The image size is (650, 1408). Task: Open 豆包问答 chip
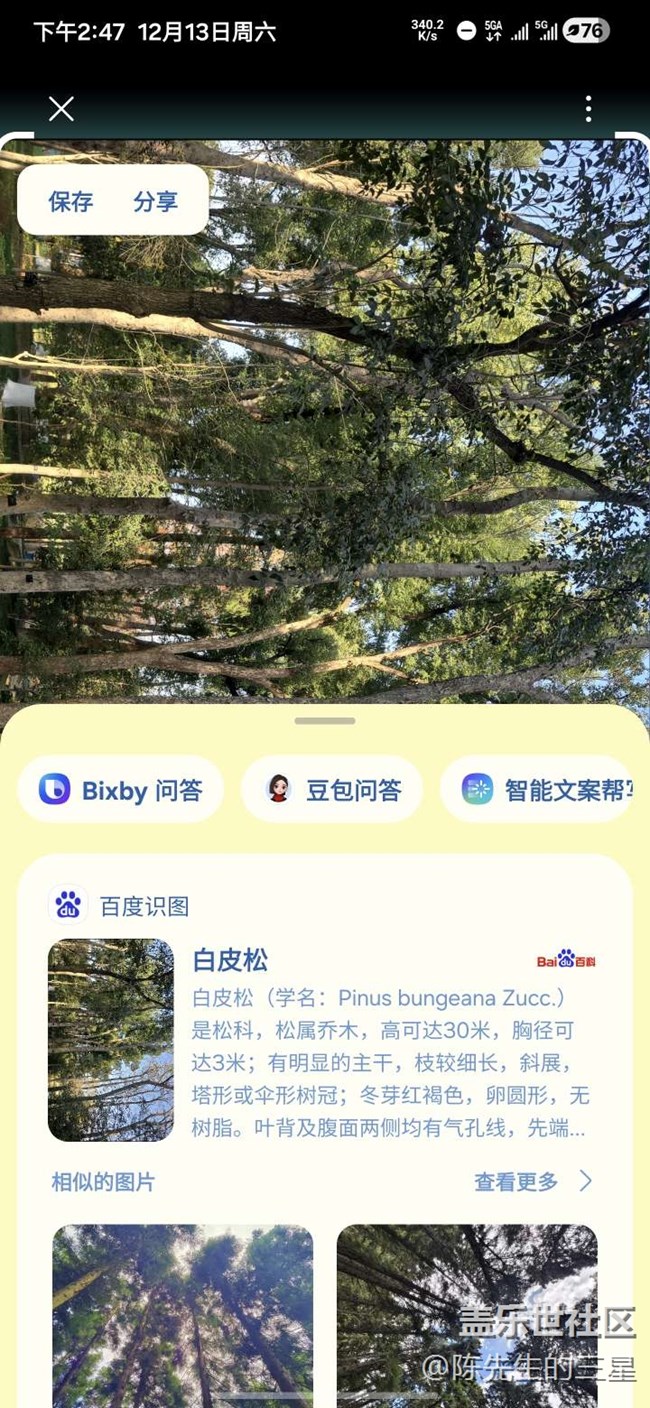(x=332, y=790)
